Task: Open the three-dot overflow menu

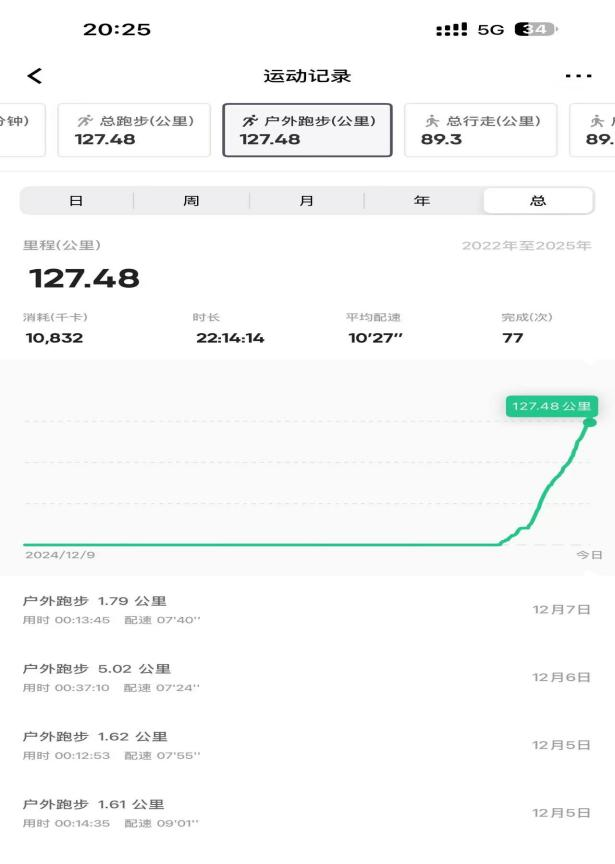Action: (578, 76)
